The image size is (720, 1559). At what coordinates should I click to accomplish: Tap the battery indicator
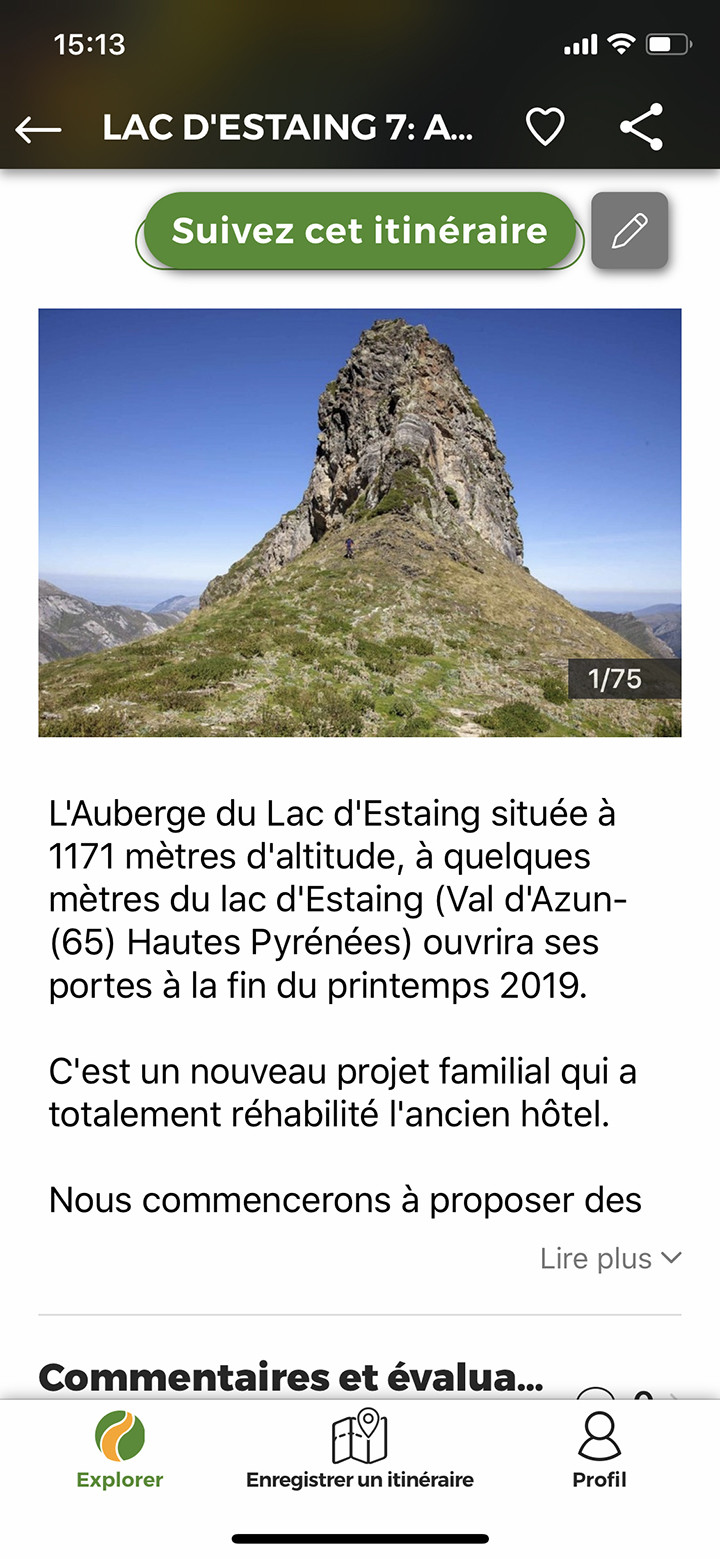(671, 43)
